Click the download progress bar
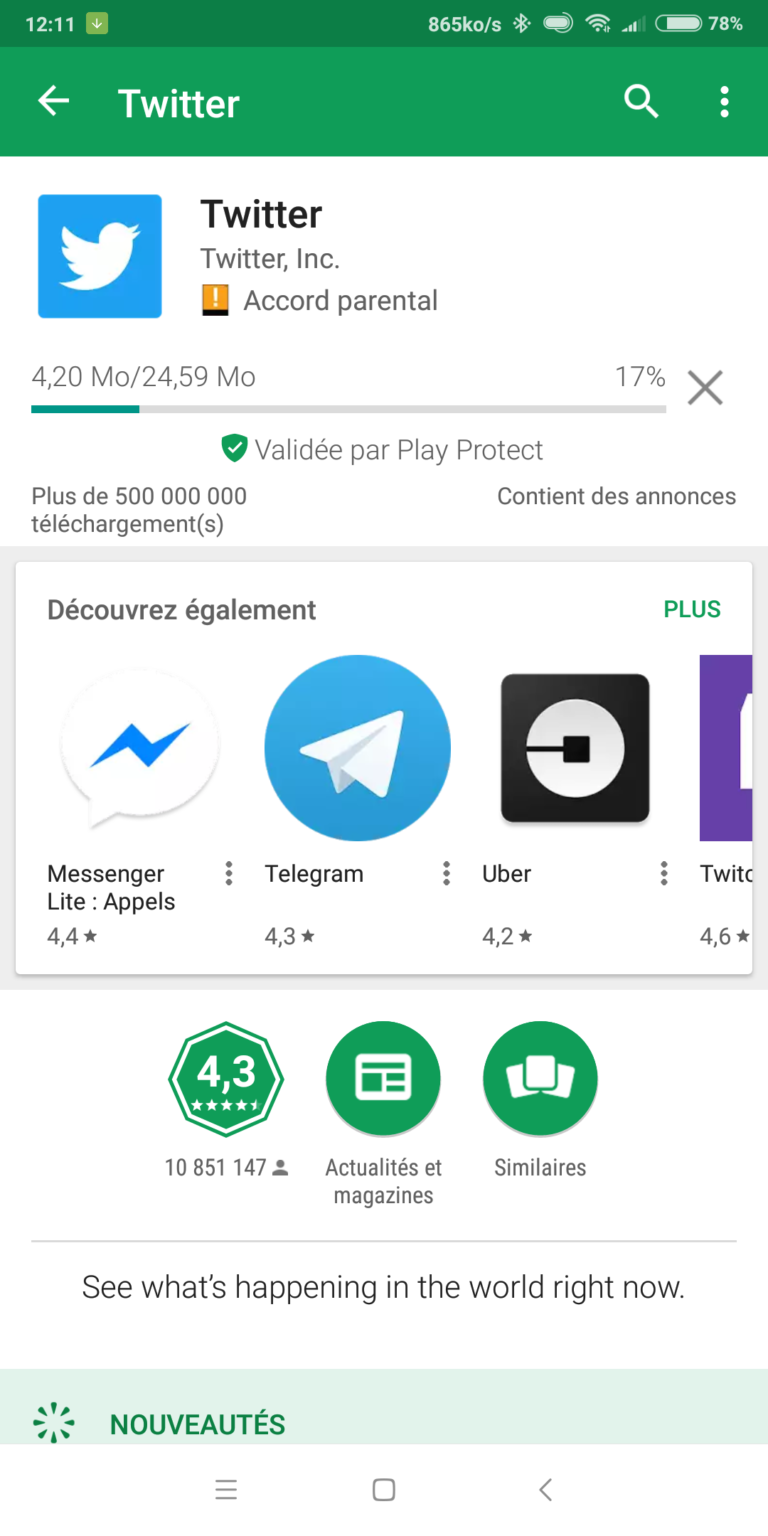The image size is (768, 1536). 348,409
